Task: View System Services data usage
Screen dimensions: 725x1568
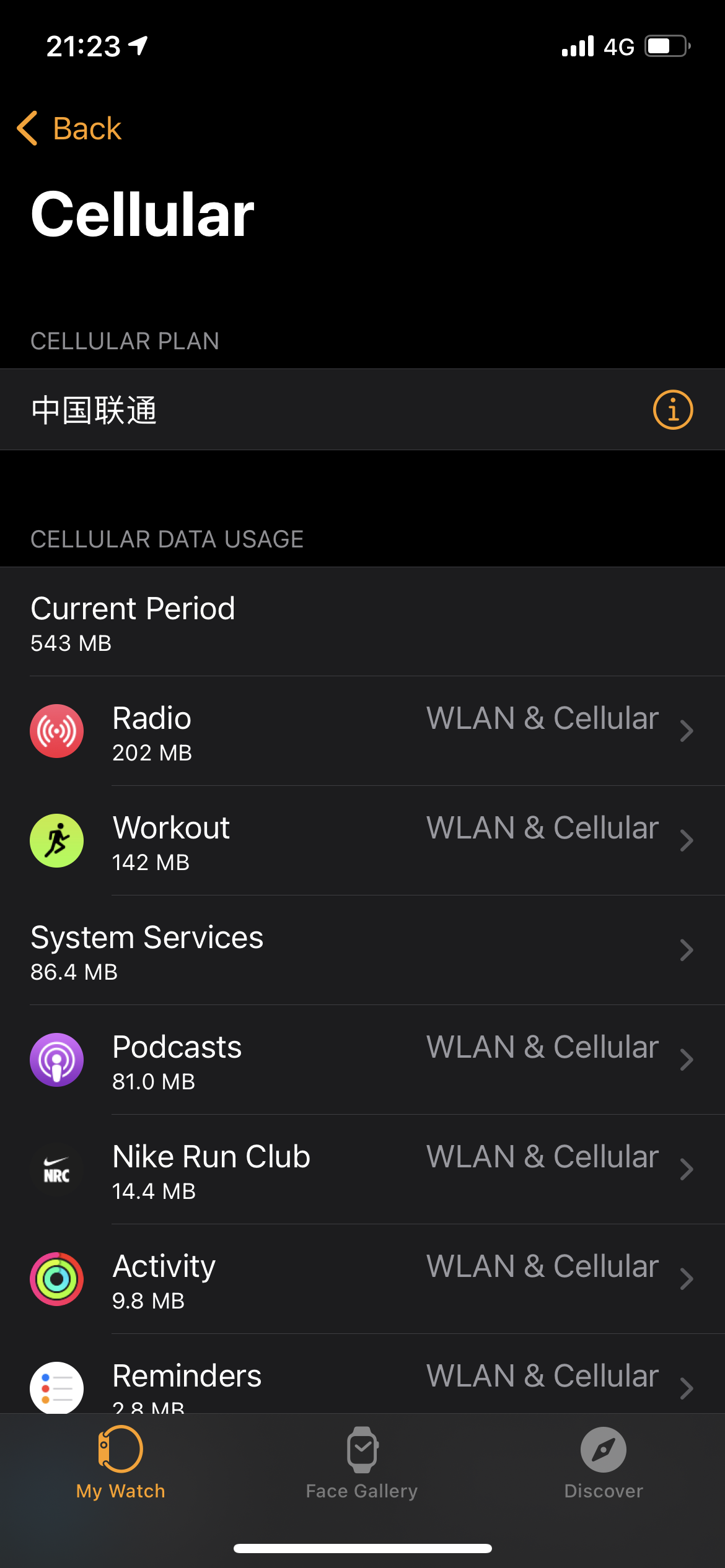Action: click(x=362, y=950)
